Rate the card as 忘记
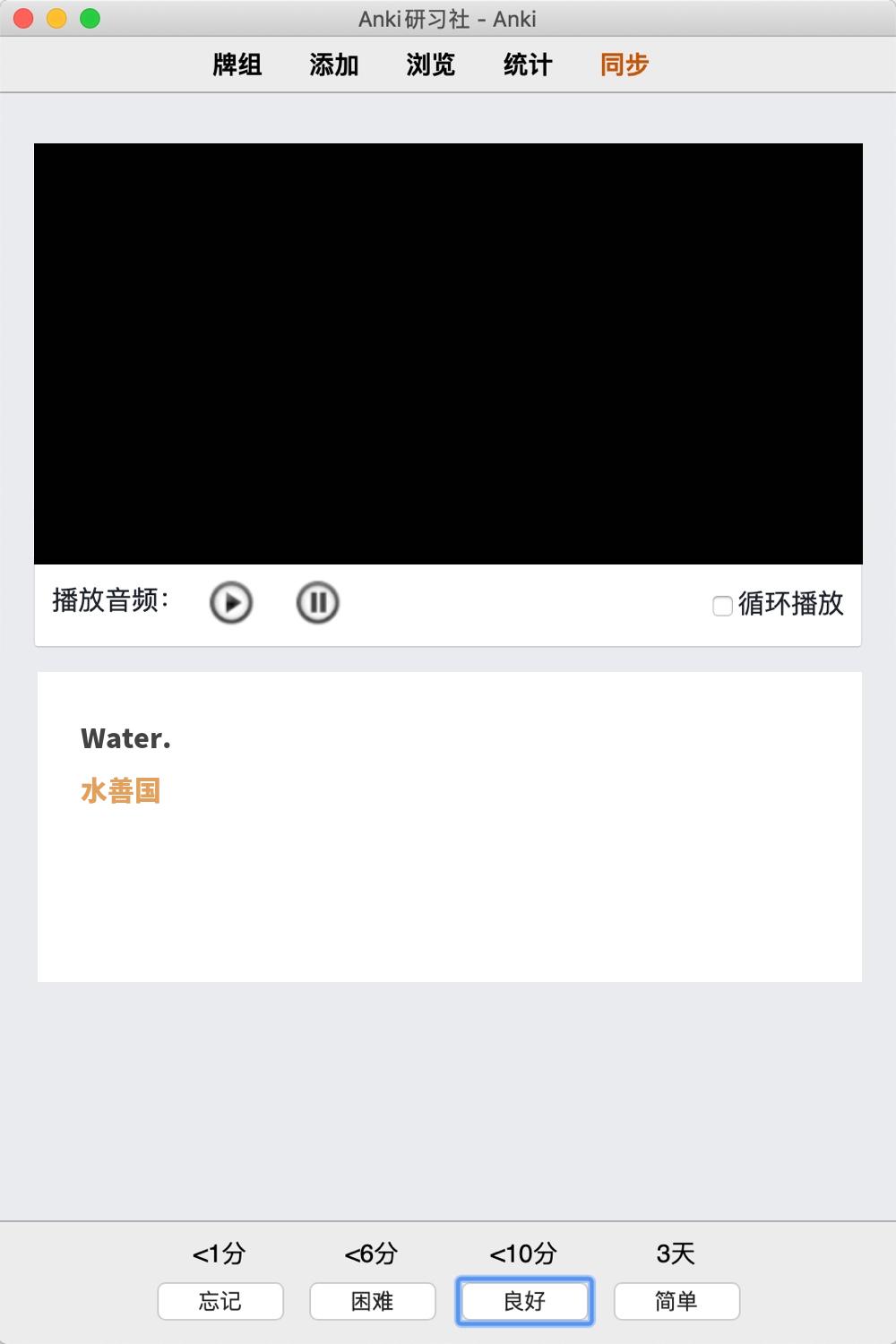Viewport: 896px width, 1344px height. 220,1301
